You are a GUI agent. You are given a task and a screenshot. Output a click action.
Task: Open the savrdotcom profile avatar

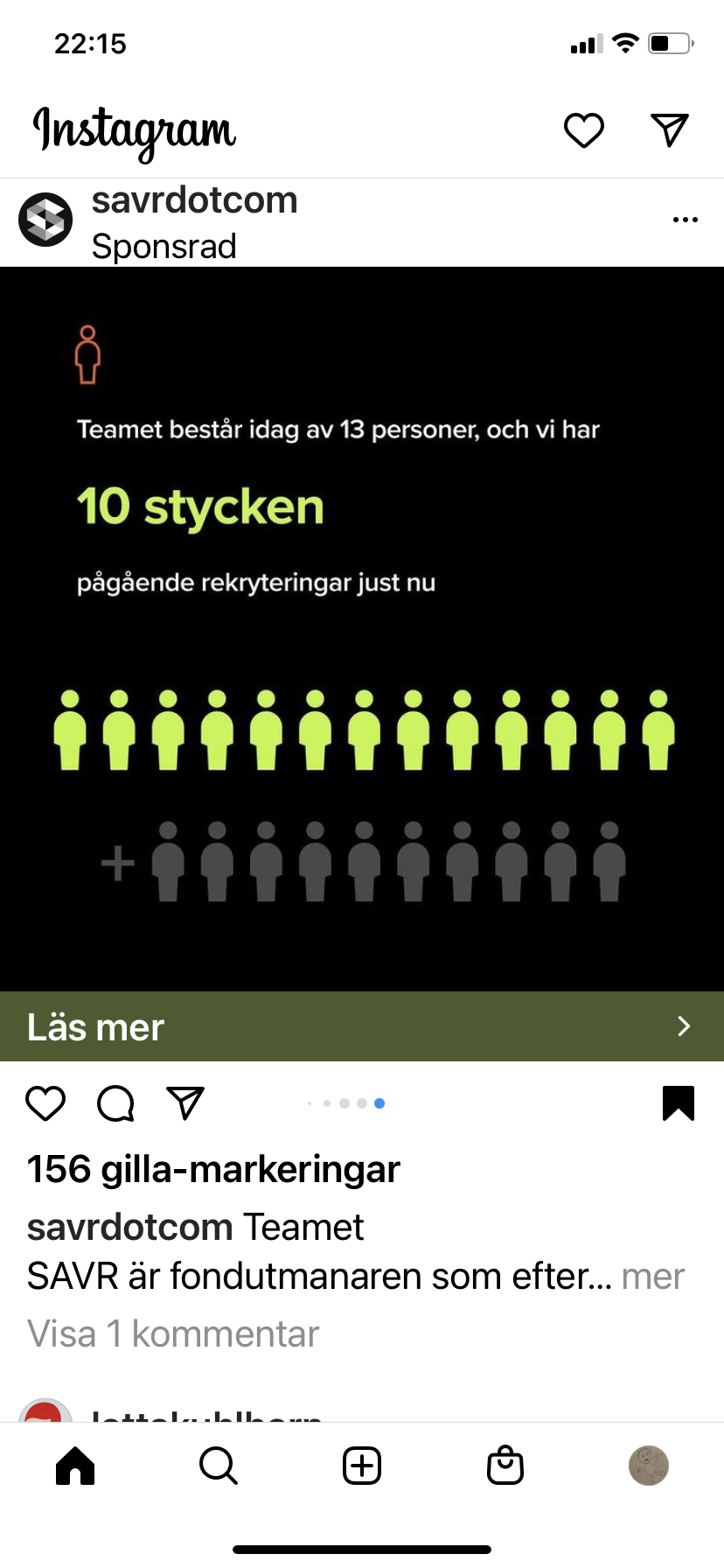[45, 220]
